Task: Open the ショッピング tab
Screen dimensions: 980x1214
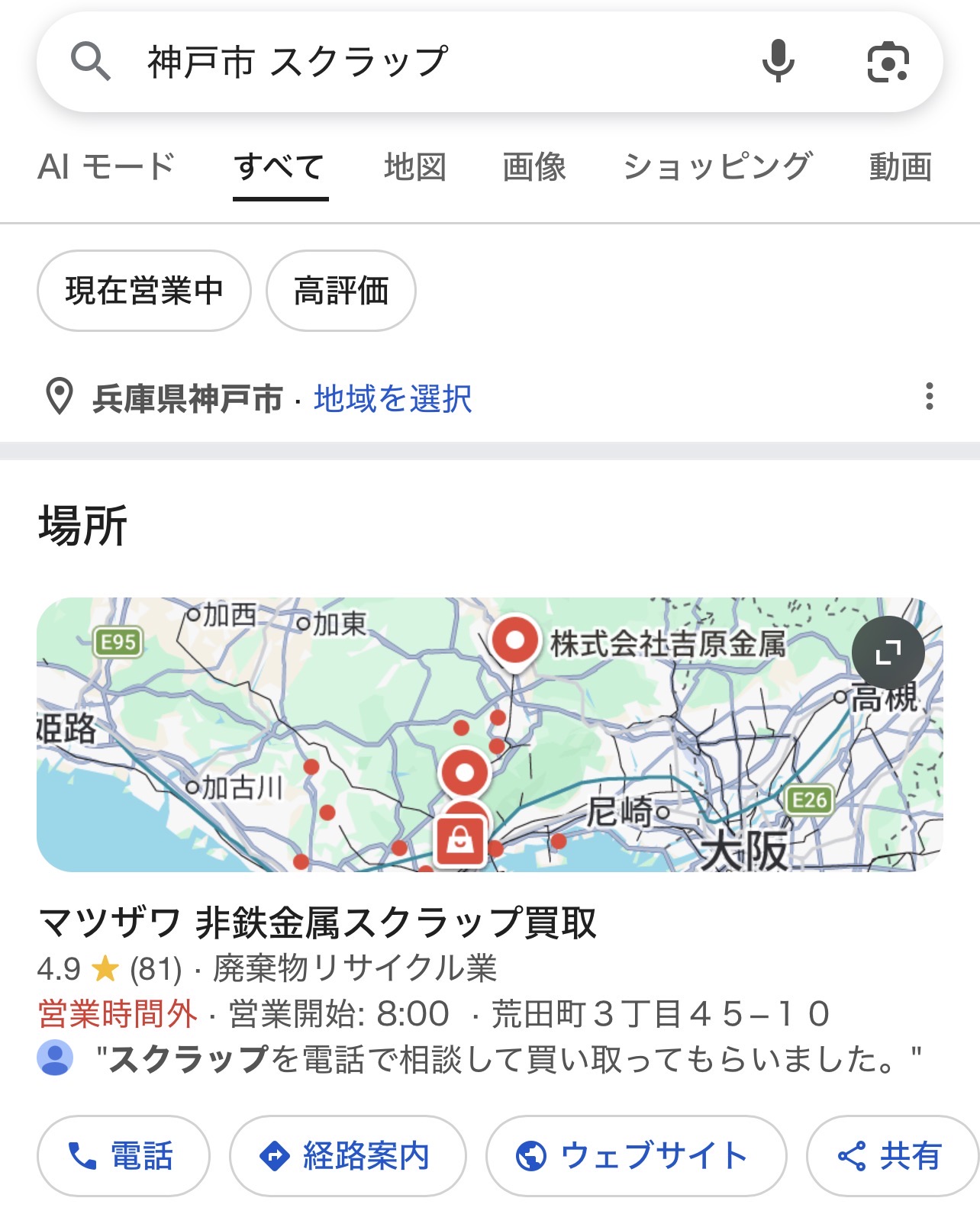Action: pos(717,166)
